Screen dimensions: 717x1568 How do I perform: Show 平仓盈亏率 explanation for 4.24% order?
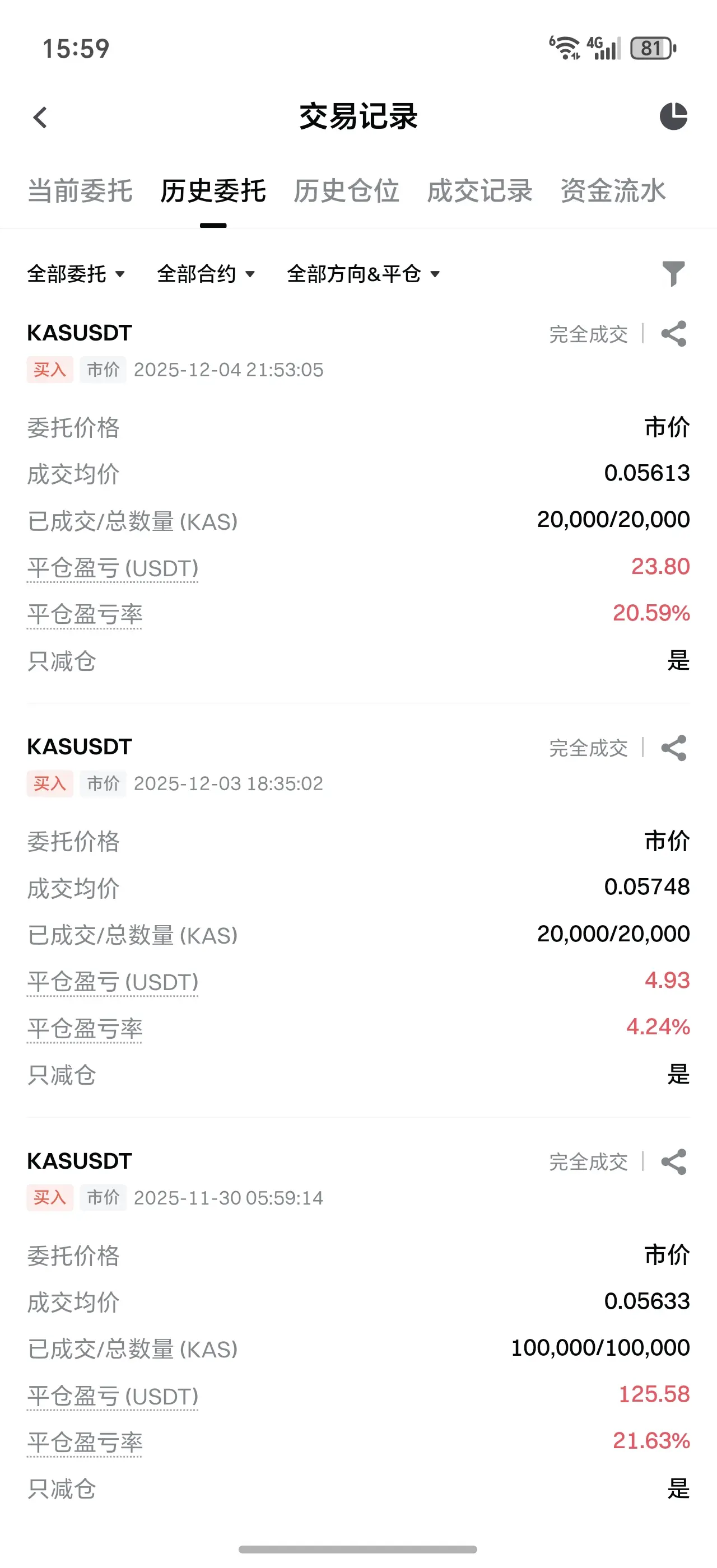85,1029
